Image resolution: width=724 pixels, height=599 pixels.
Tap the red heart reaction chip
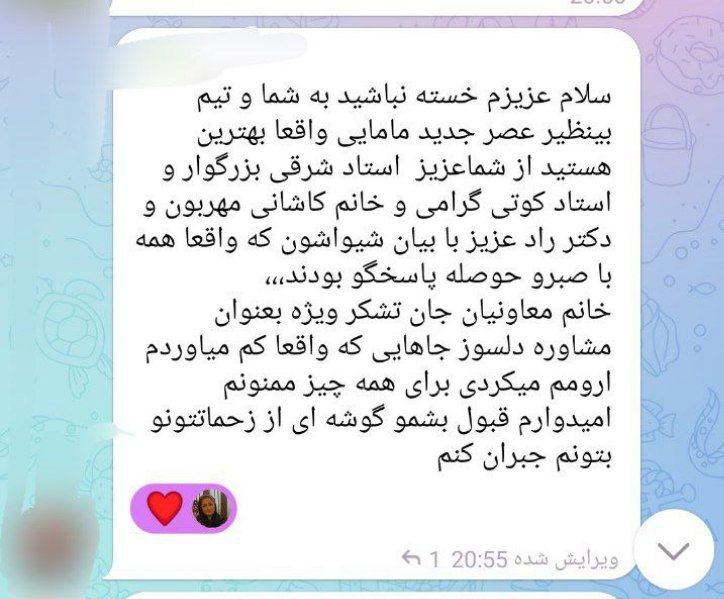(x=185, y=508)
